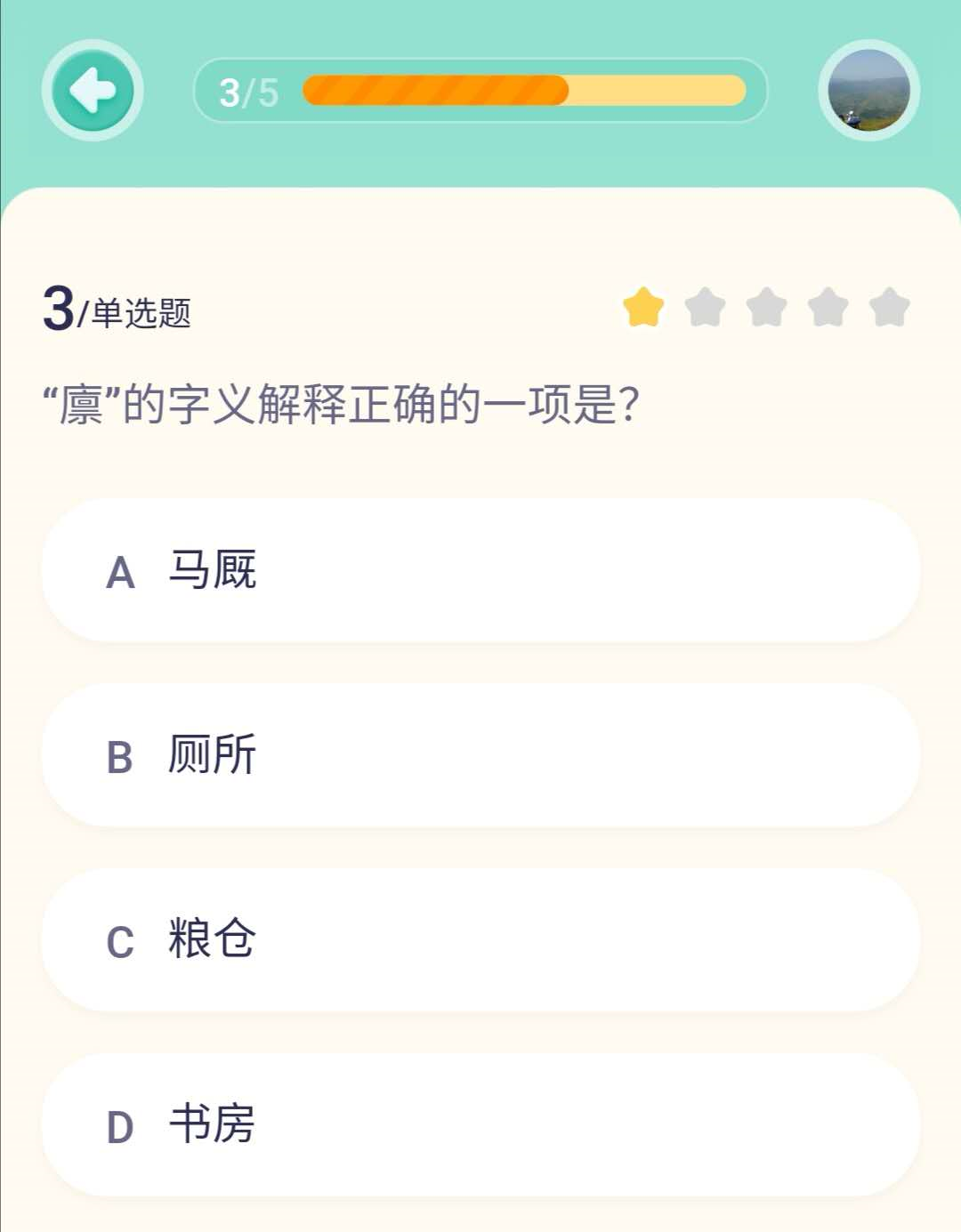961x1232 pixels.
Task: Select the third gray star
Action: coord(767,309)
